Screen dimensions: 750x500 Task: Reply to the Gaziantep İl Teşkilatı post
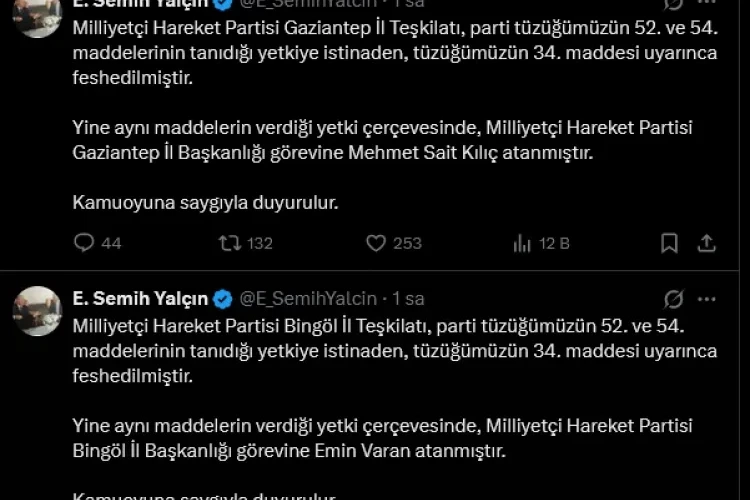(85, 243)
